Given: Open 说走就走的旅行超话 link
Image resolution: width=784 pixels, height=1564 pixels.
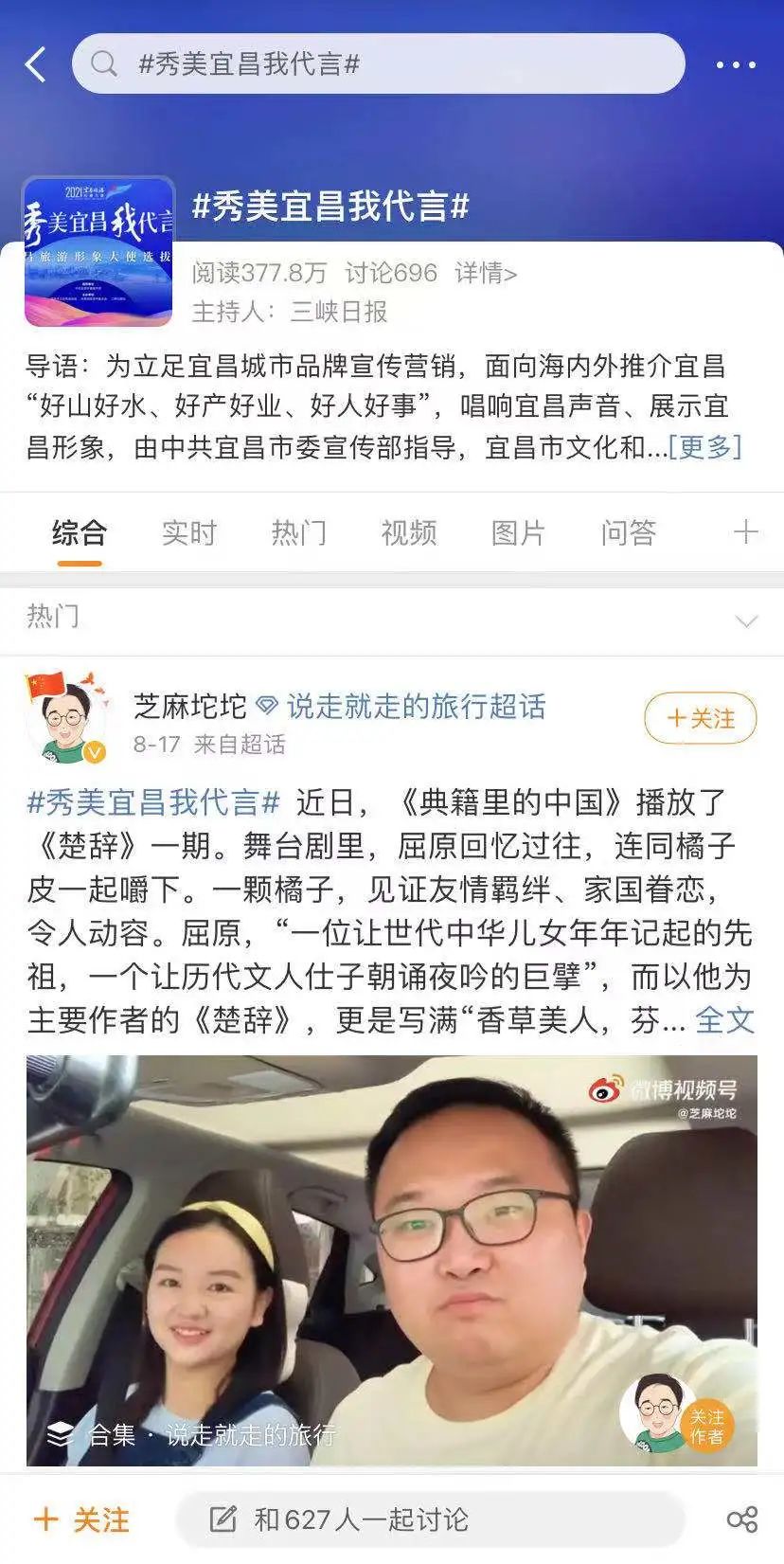Looking at the screenshot, I should point(415,707).
